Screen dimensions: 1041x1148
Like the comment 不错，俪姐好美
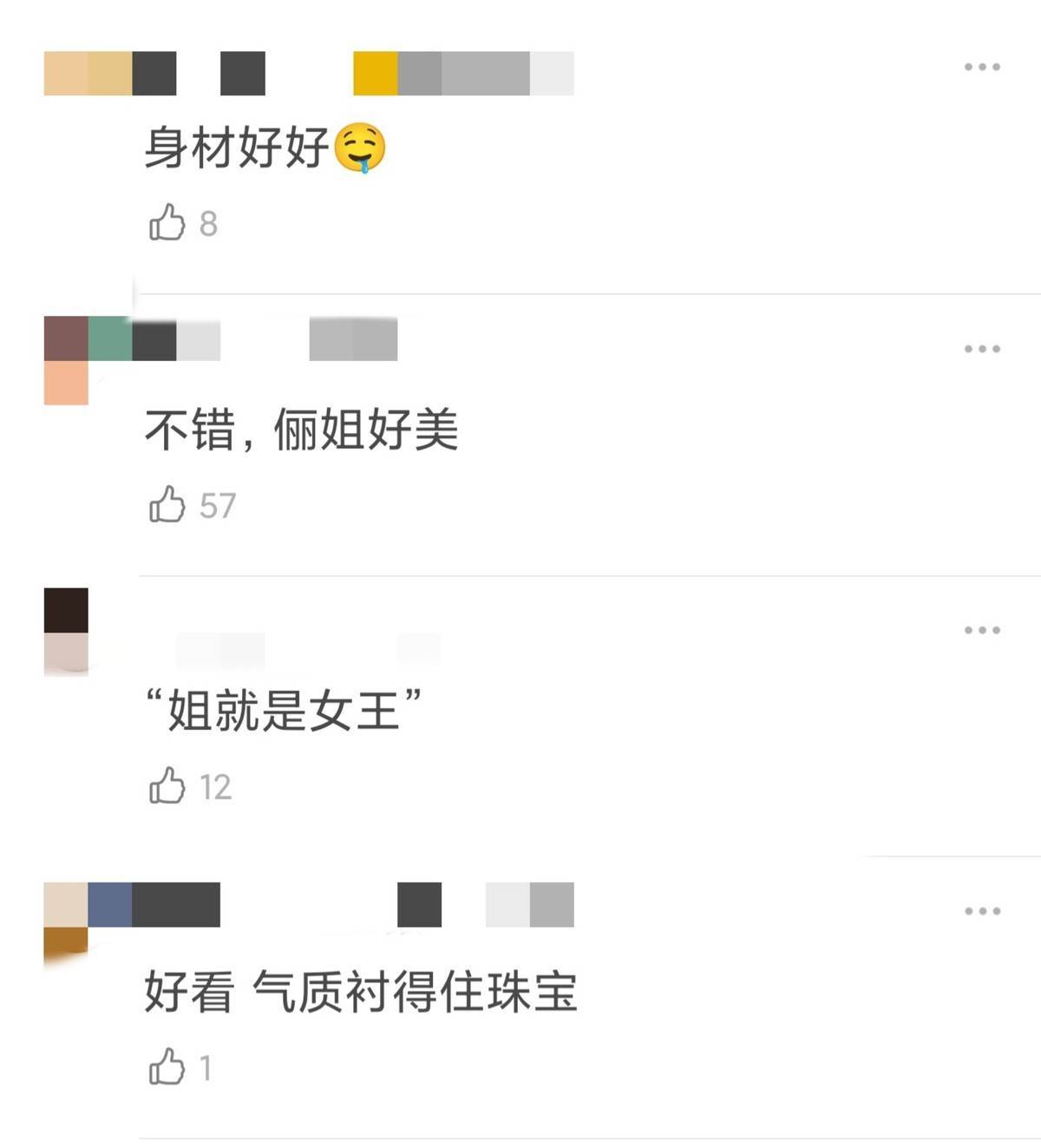pos(167,504)
